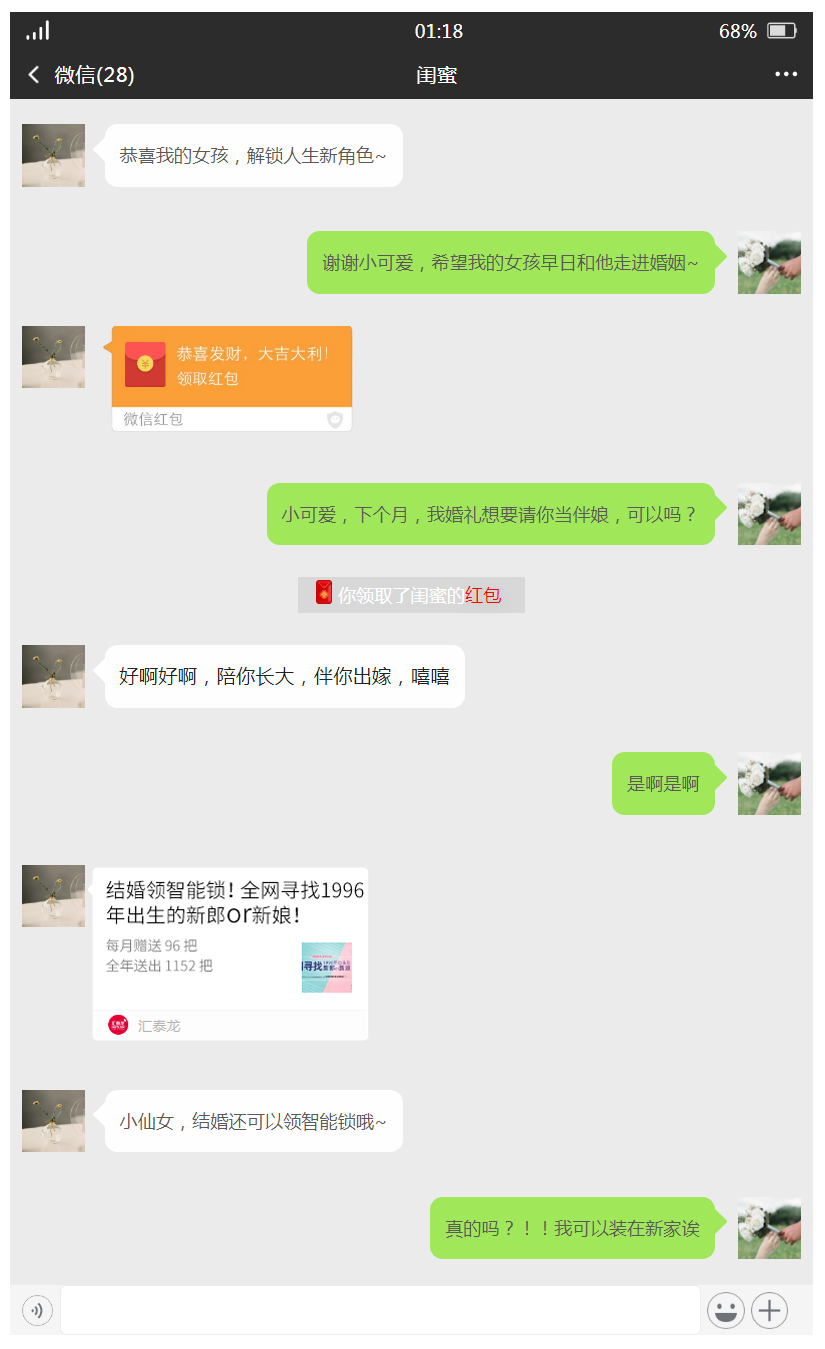Open the 结婚领智能锁 shared article card
This screenshot has width=825, height=1349.
[x=230, y=952]
